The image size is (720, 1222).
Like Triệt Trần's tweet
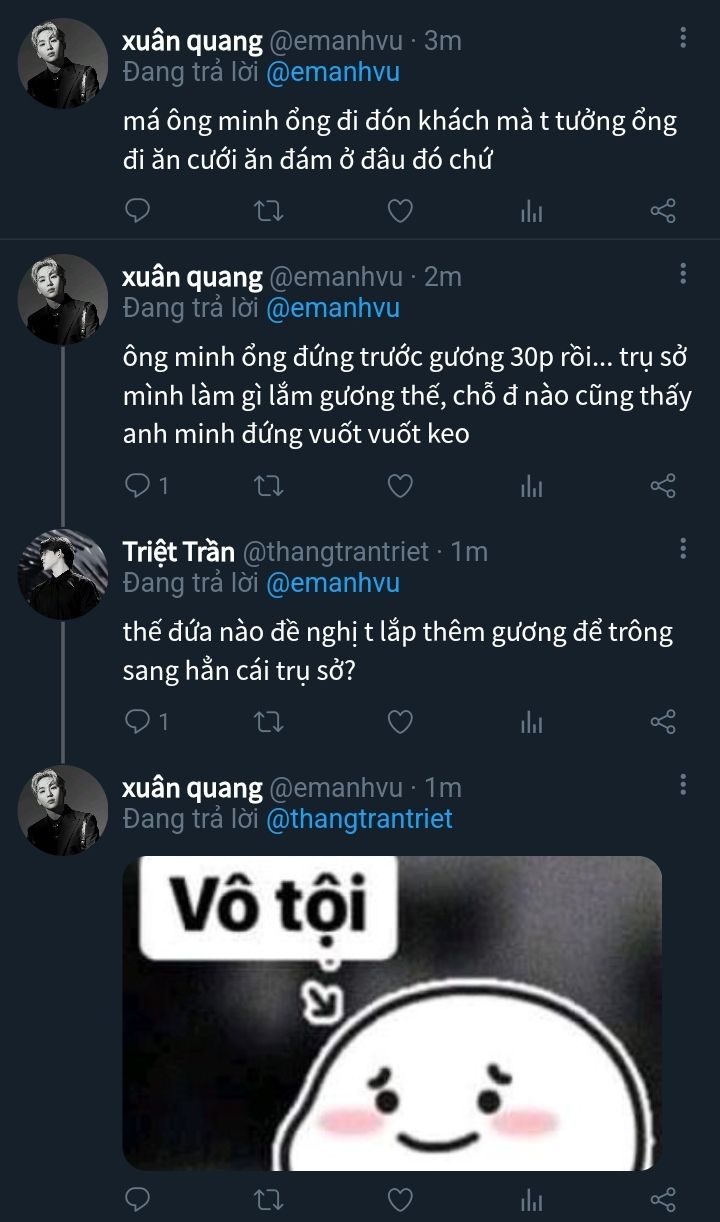point(400,722)
